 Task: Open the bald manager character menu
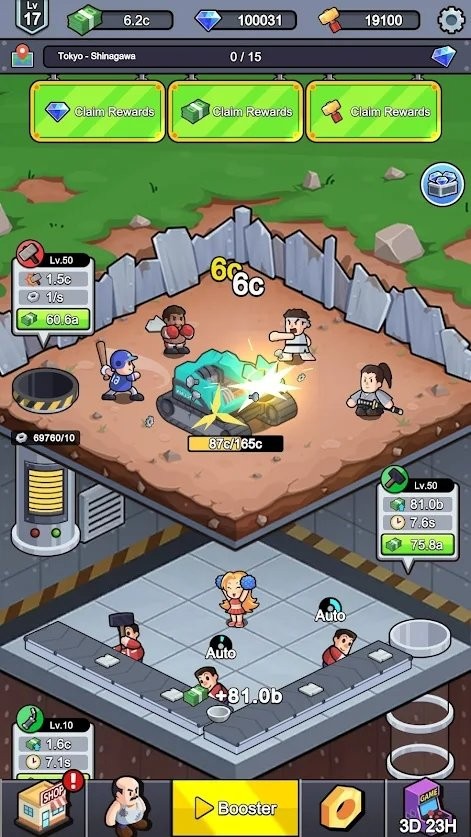pos(129,808)
